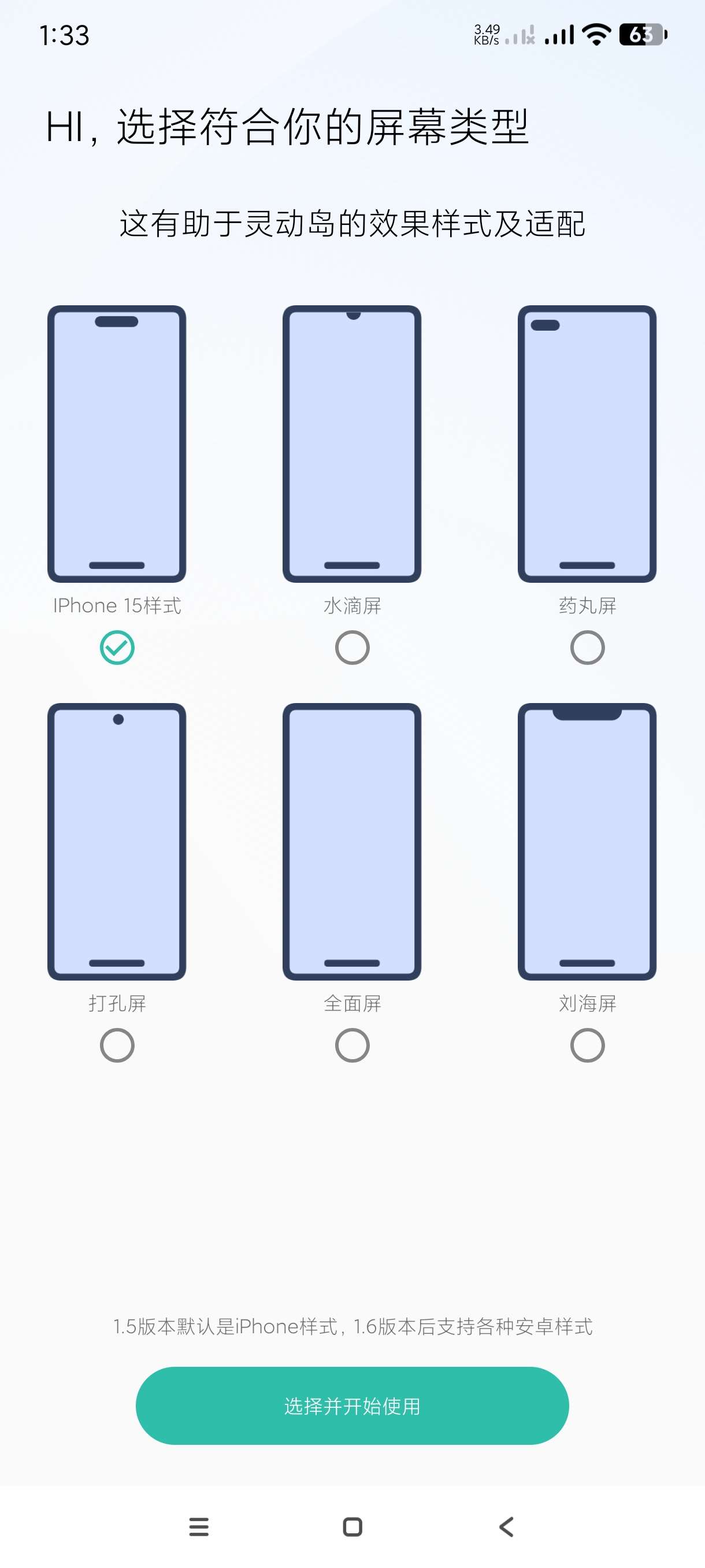
Task: Select the IPhone 15样式 radio button
Action: coord(117,648)
